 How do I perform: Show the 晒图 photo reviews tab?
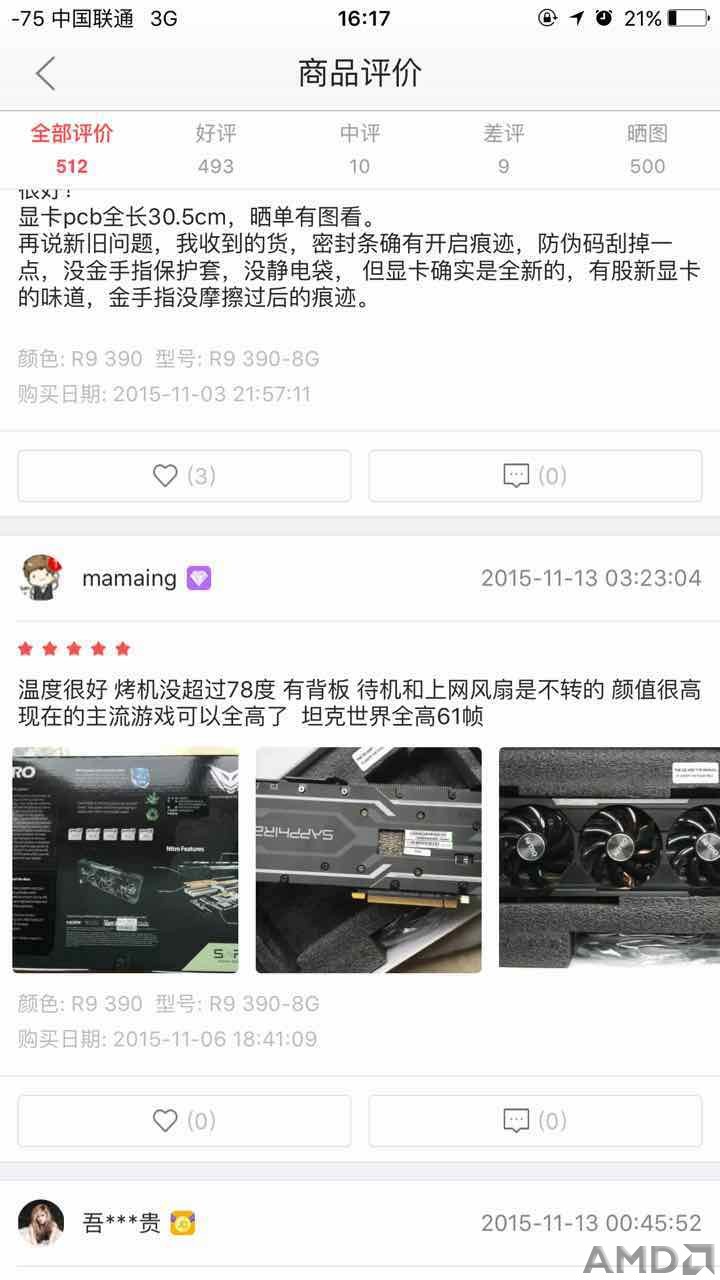[647, 148]
